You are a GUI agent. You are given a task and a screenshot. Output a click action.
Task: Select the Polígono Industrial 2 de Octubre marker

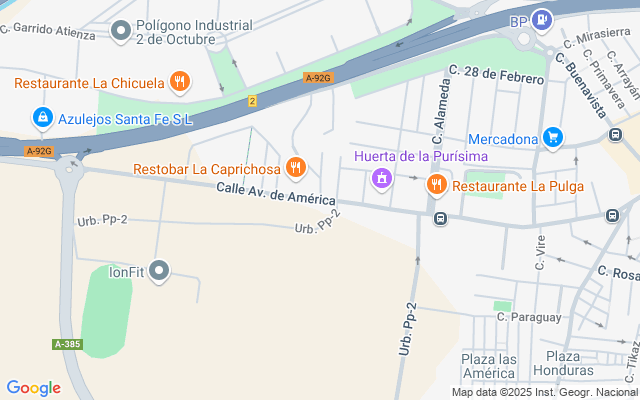[x=121, y=32]
